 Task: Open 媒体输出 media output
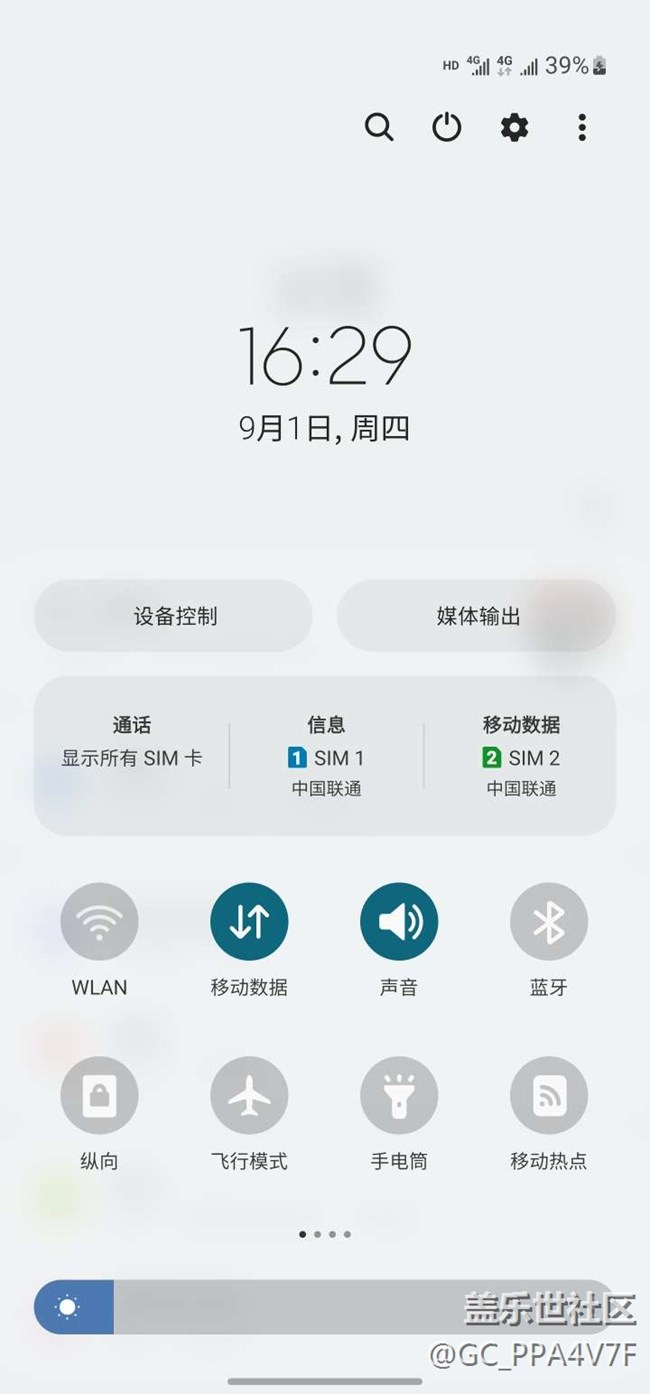(476, 616)
